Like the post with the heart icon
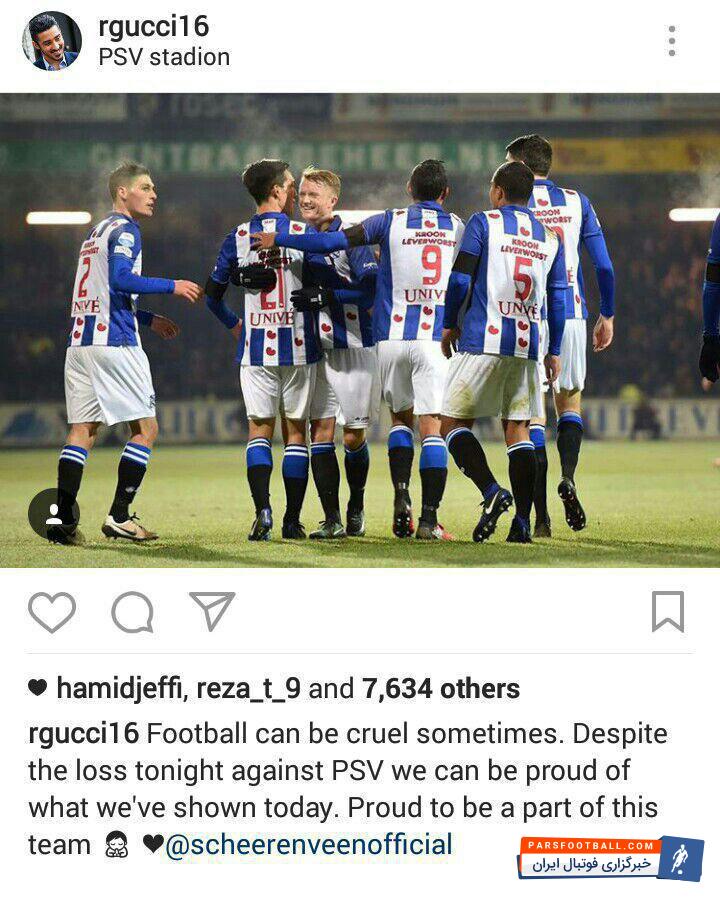This screenshot has height=898, width=720. tap(51, 612)
